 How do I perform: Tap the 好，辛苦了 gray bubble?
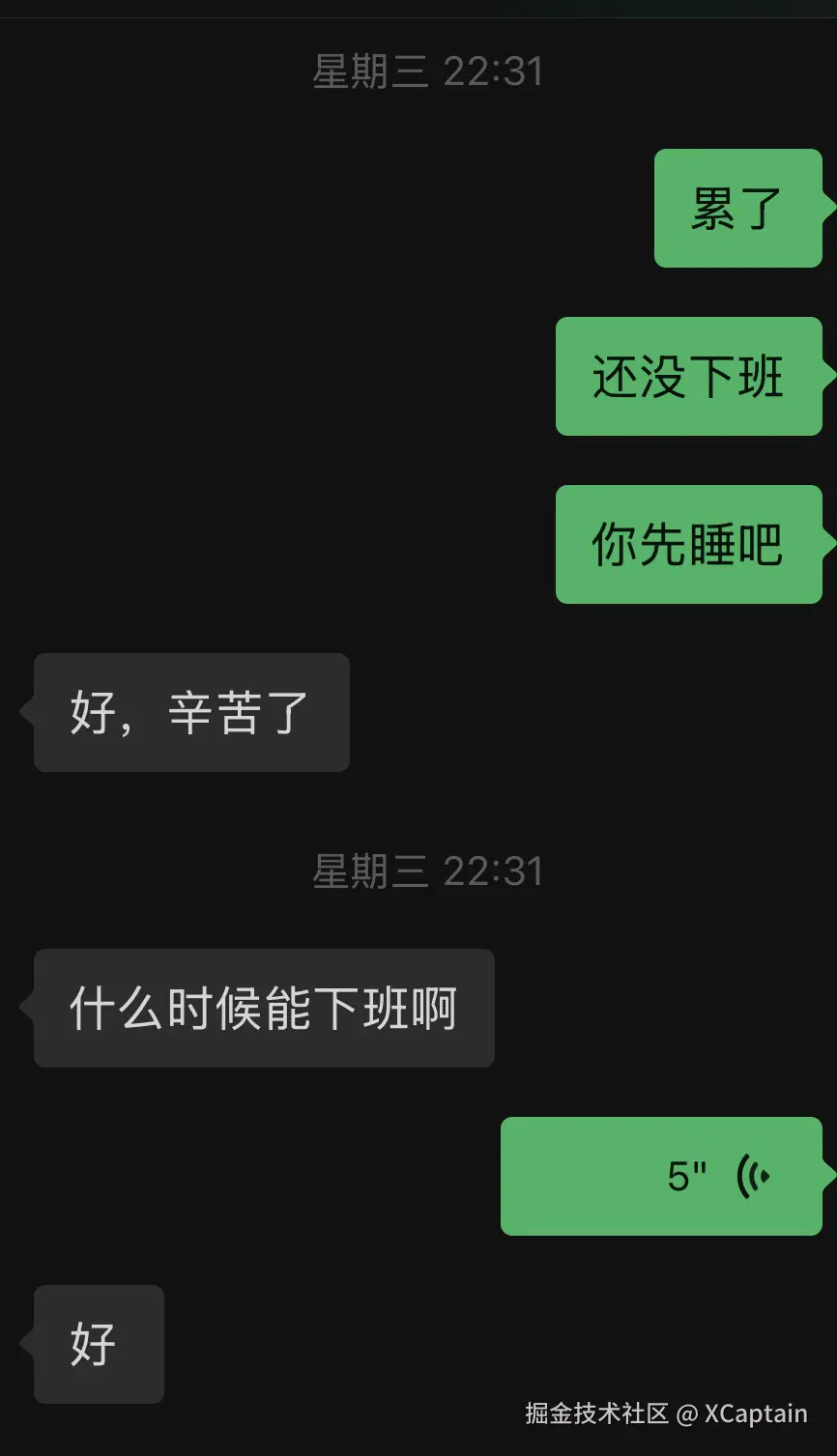click(x=190, y=713)
